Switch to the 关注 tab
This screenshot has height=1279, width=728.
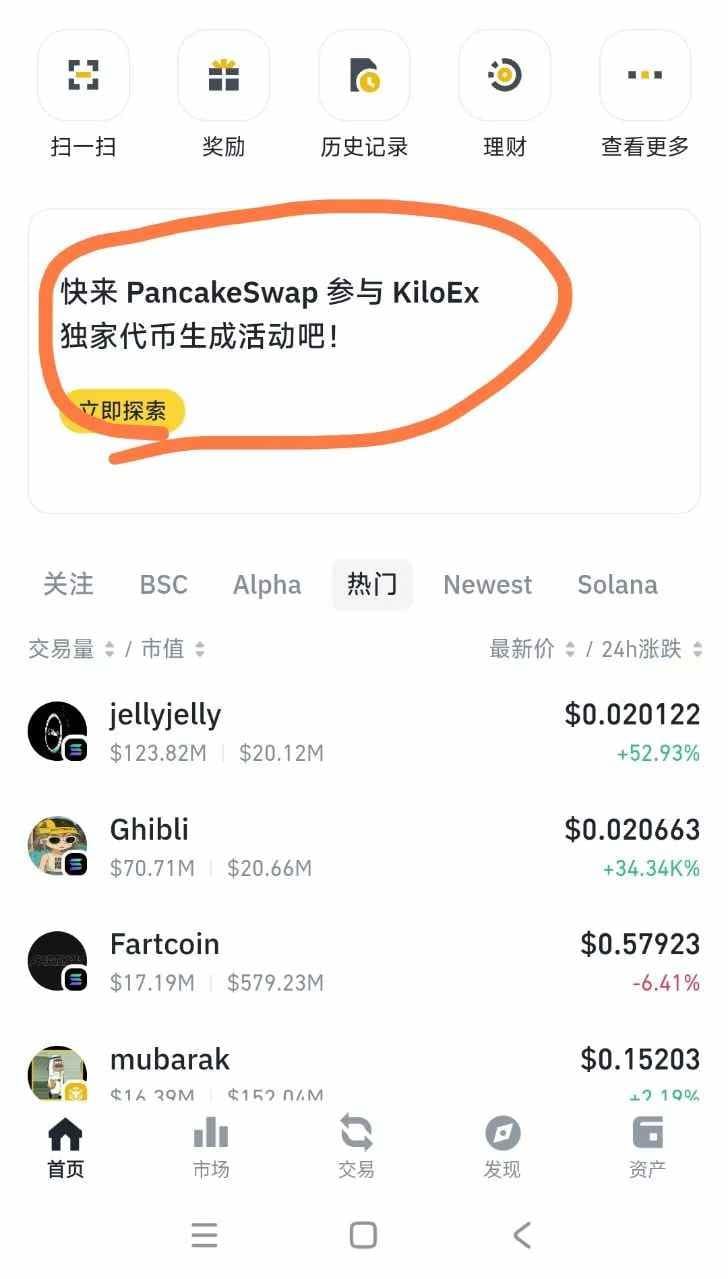pos(68,585)
